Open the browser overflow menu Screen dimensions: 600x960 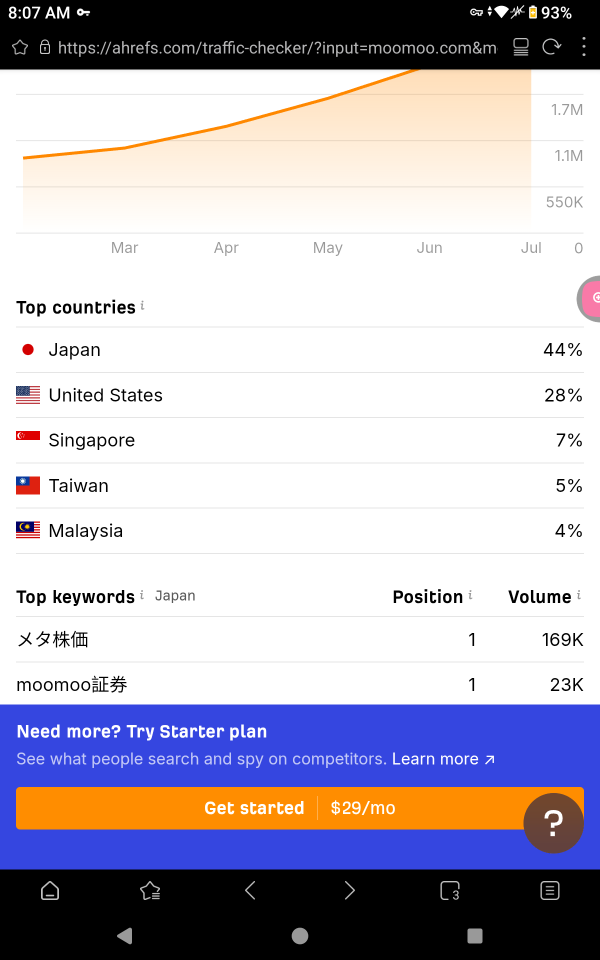pyautogui.click(x=583, y=47)
